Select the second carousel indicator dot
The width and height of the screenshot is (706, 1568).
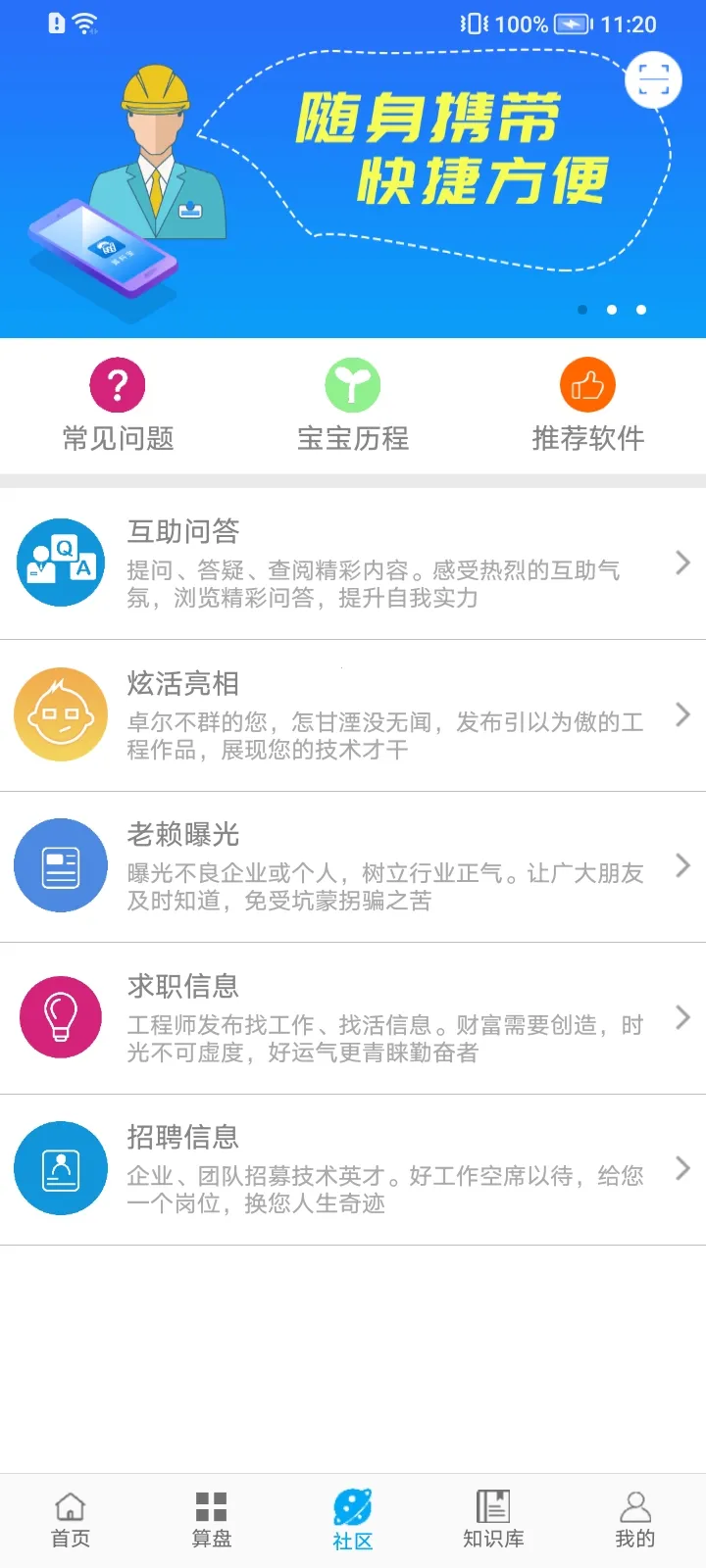coord(612,309)
